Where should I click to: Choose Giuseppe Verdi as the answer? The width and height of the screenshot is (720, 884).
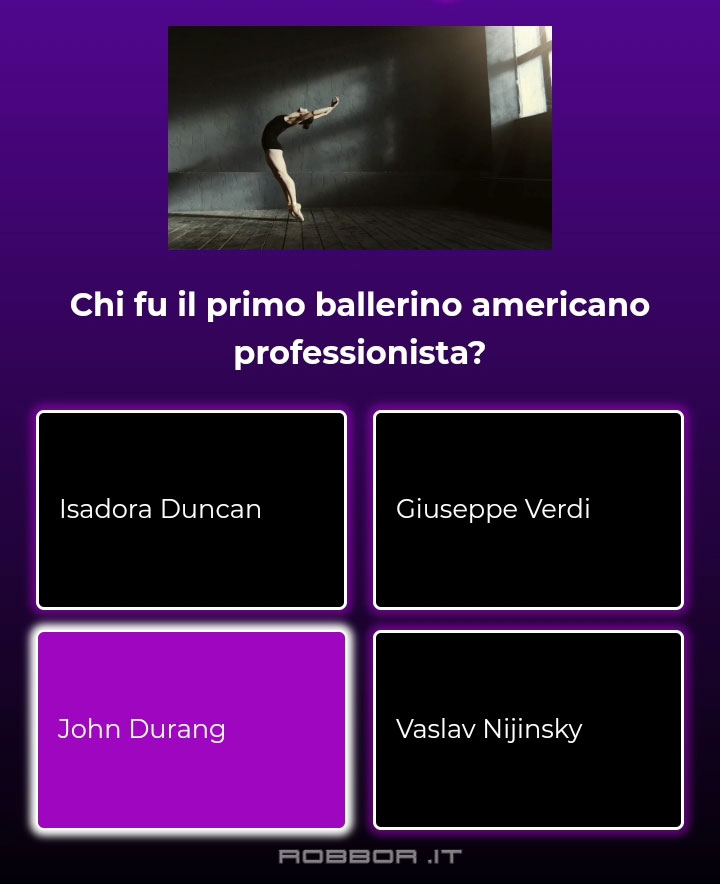click(x=528, y=509)
